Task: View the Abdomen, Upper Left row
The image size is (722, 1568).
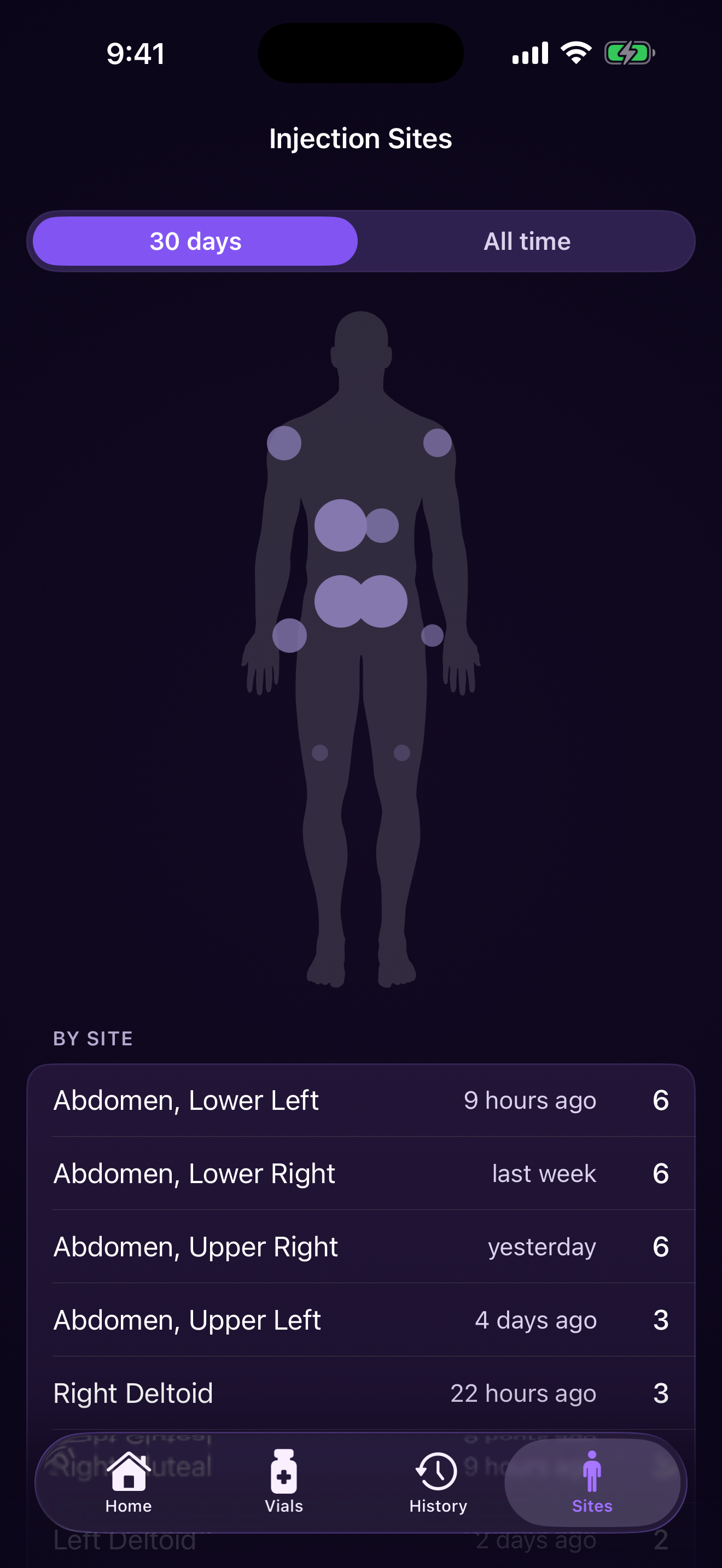Action: [x=361, y=1320]
